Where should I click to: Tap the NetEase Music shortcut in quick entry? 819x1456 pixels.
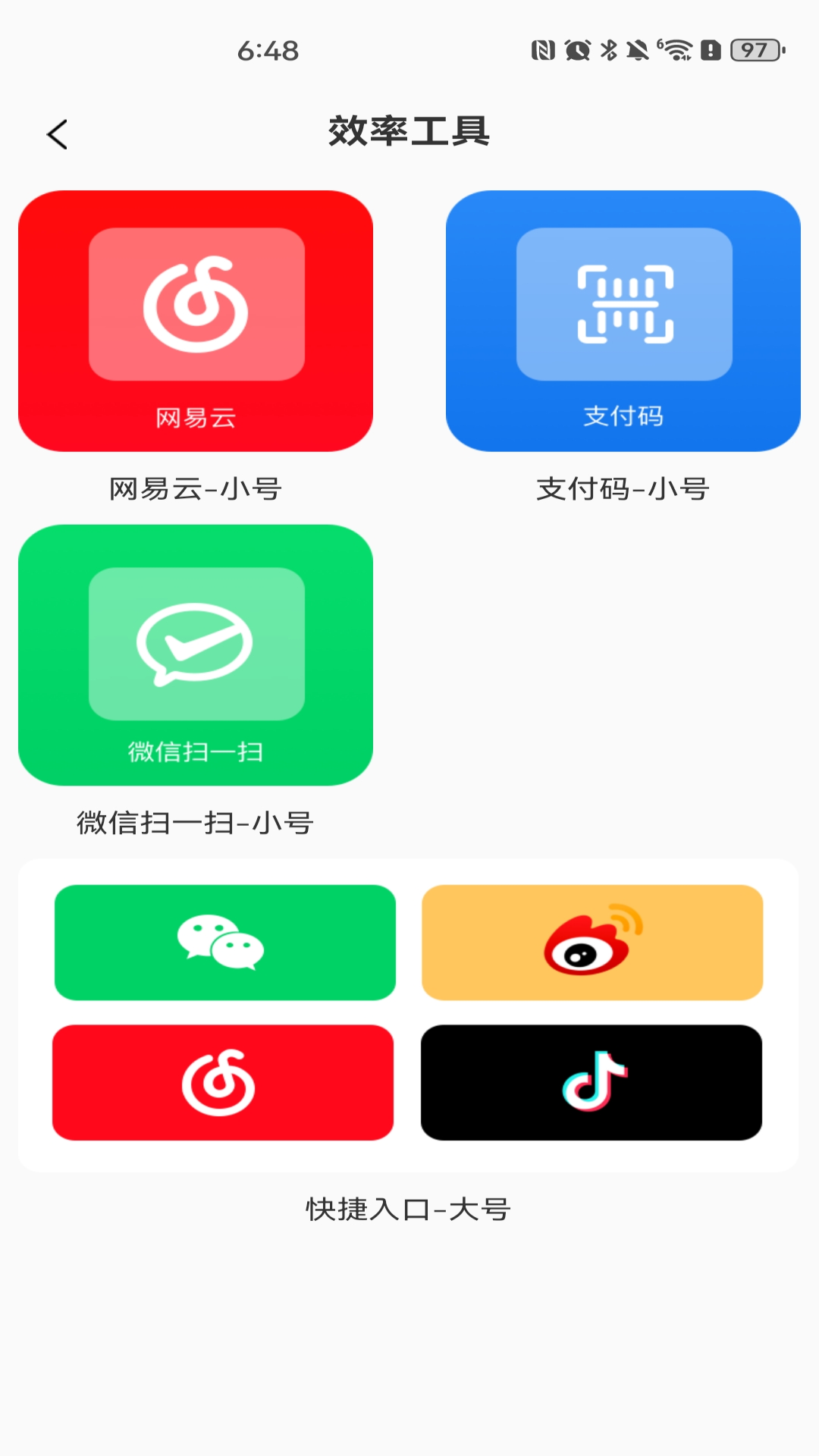223,1083
